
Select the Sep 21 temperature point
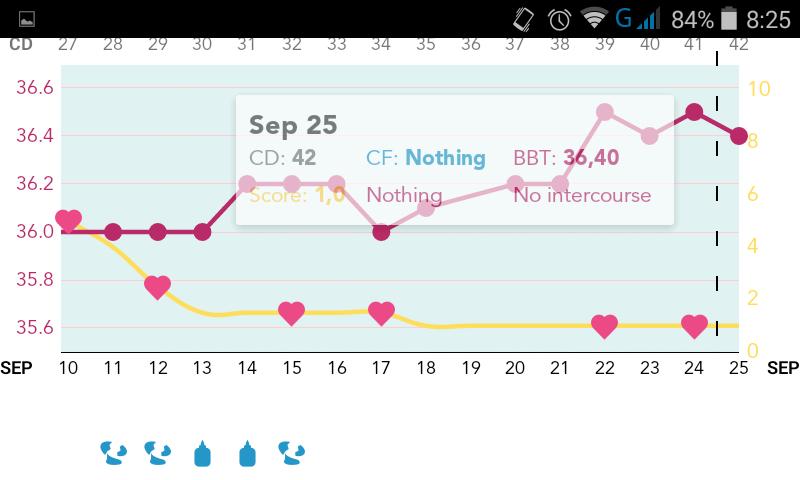[560, 184]
